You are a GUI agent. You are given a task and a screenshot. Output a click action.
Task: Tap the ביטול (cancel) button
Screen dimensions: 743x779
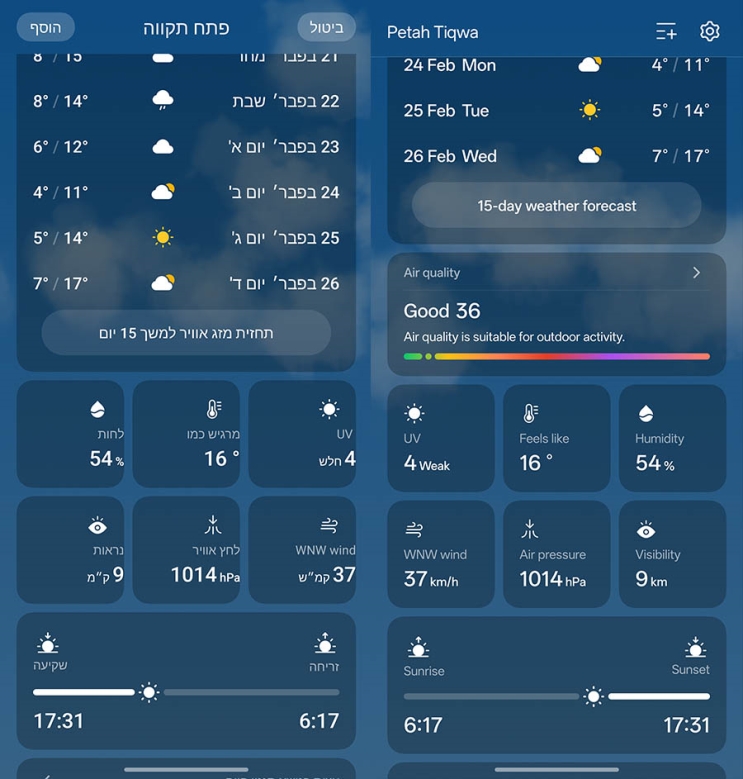[x=326, y=27]
